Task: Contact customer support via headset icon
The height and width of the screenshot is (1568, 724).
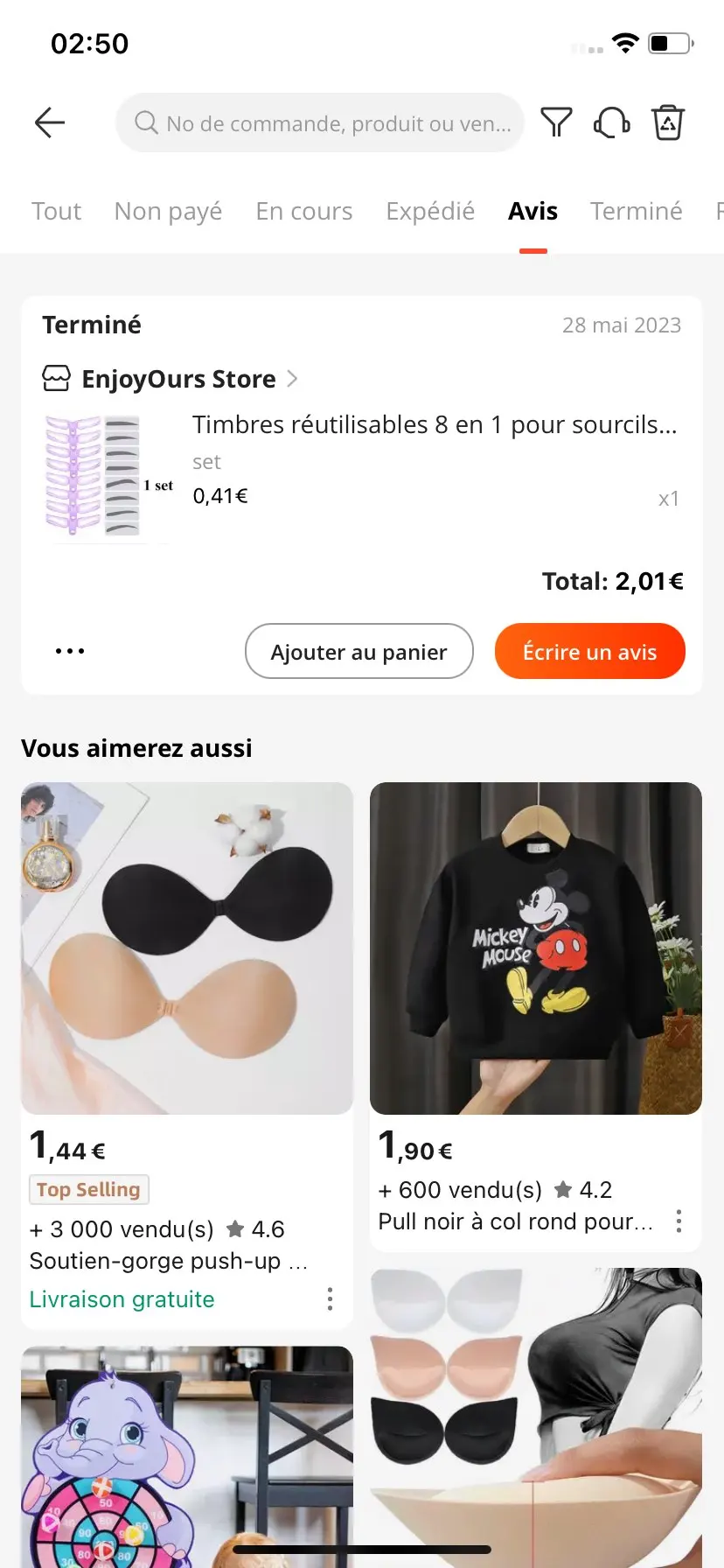Action: point(612,122)
